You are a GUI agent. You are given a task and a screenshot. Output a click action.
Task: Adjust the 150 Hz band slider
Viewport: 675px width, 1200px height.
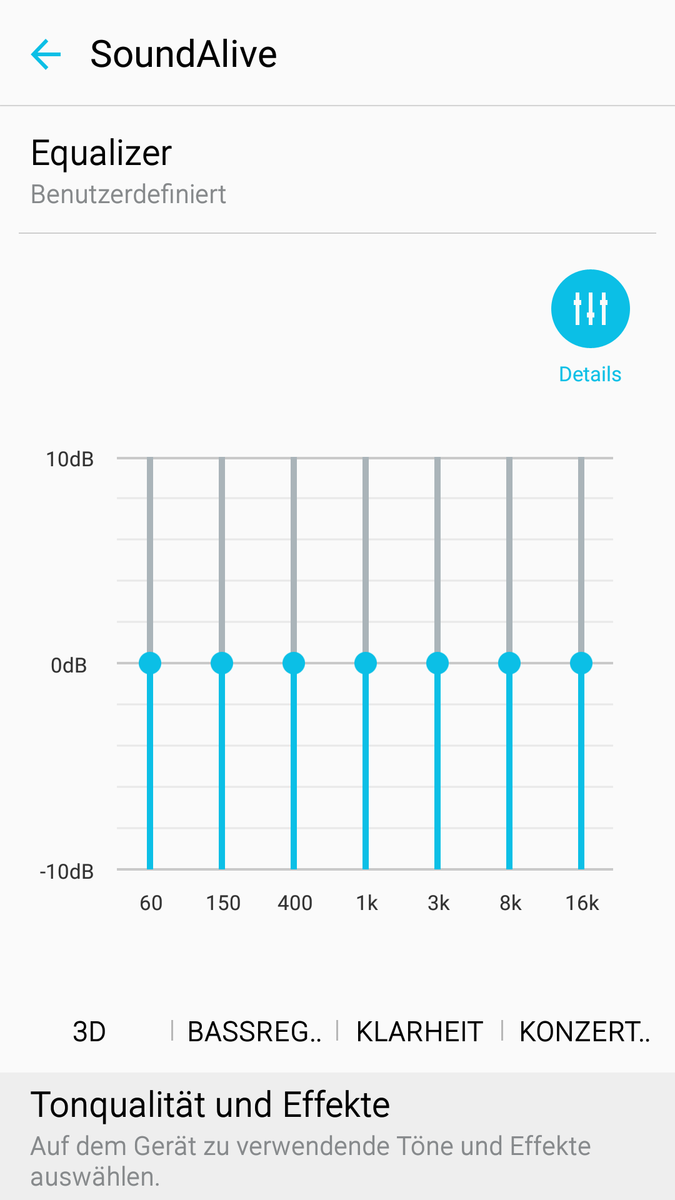pos(222,663)
